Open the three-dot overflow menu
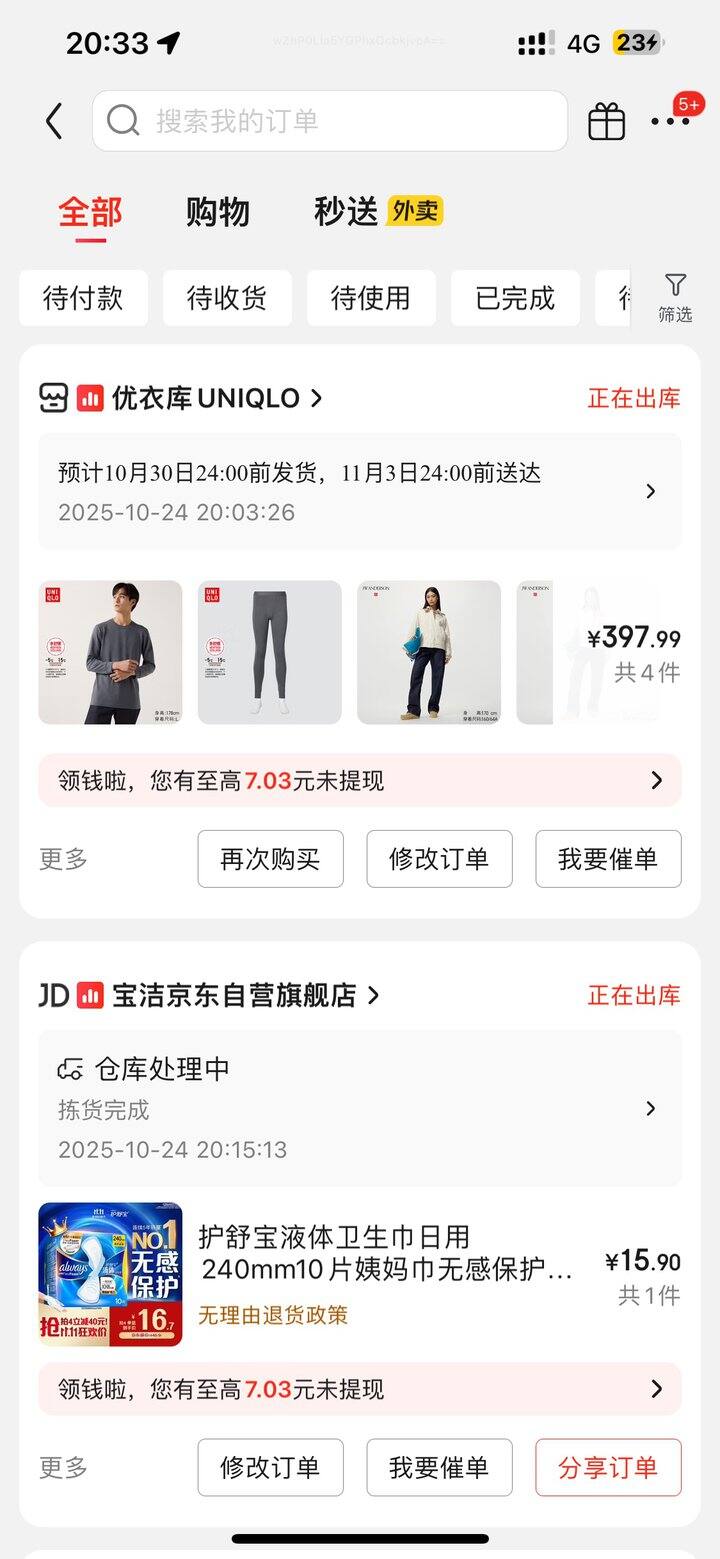Image resolution: width=720 pixels, height=1559 pixels. click(x=669, y=121)
